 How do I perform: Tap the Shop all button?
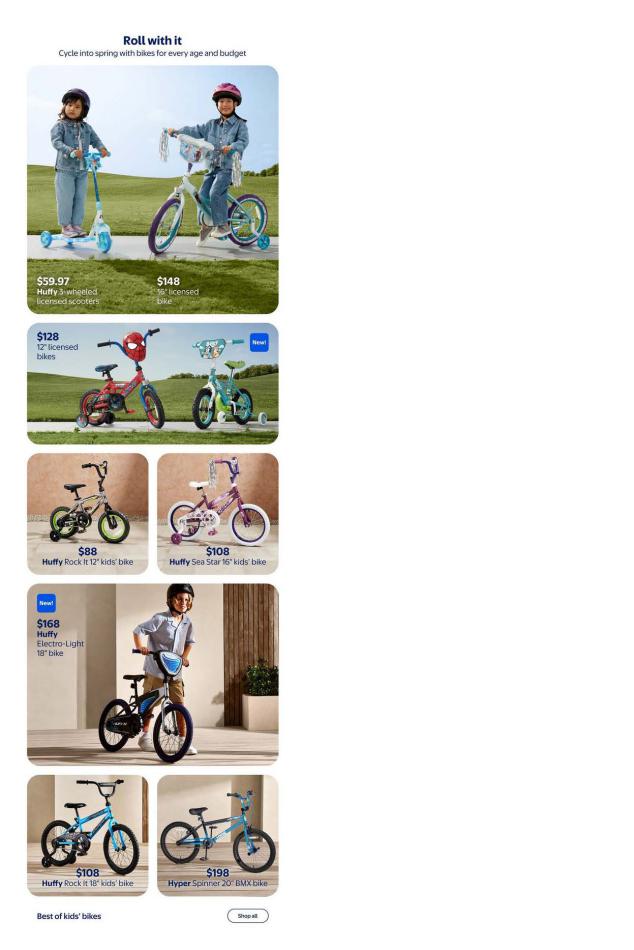pyautogui.click(x=247, y=916)
